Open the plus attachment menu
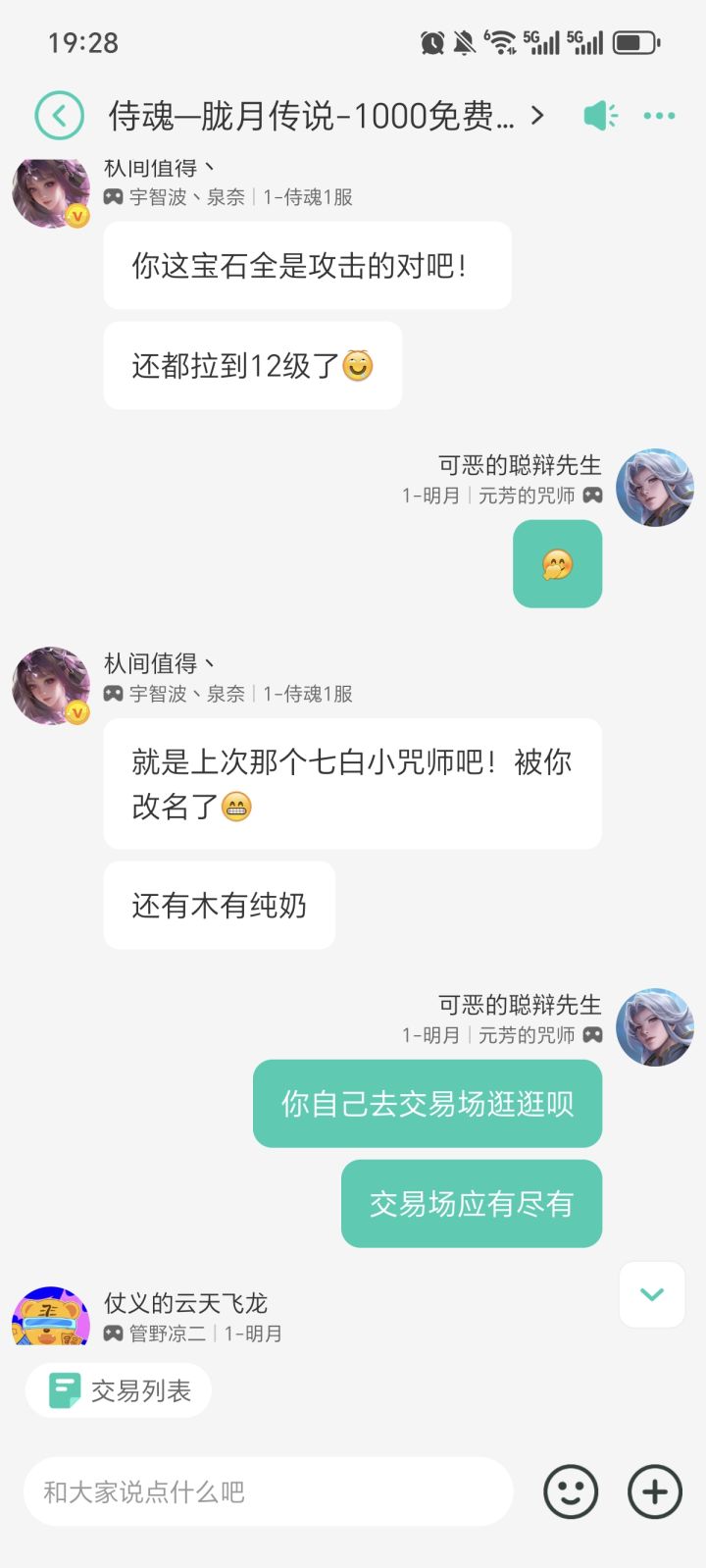The height and width of the screenshot is (1568, 706). (654, 1491)
